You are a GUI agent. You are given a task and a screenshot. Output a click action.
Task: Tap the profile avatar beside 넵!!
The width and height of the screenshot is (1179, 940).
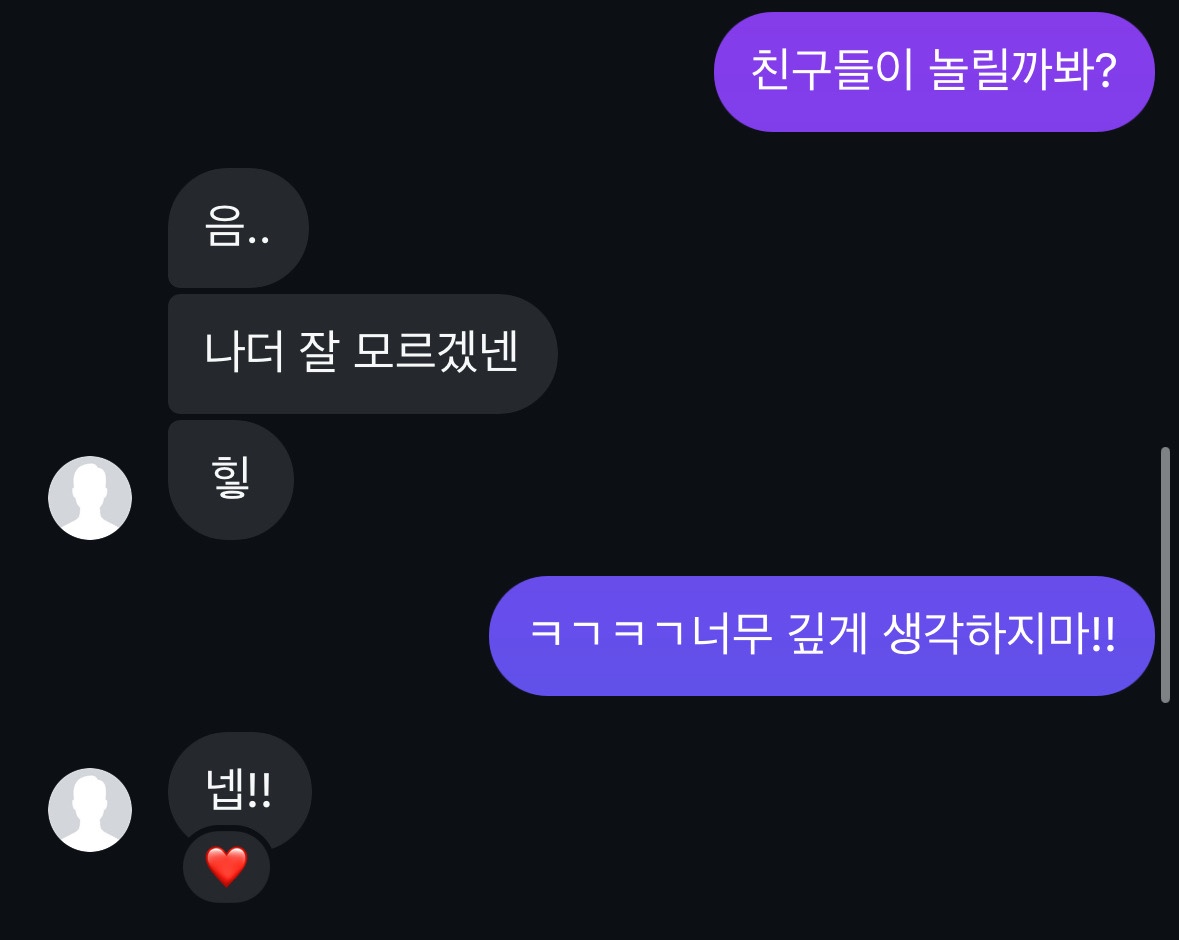coord(90,810)
